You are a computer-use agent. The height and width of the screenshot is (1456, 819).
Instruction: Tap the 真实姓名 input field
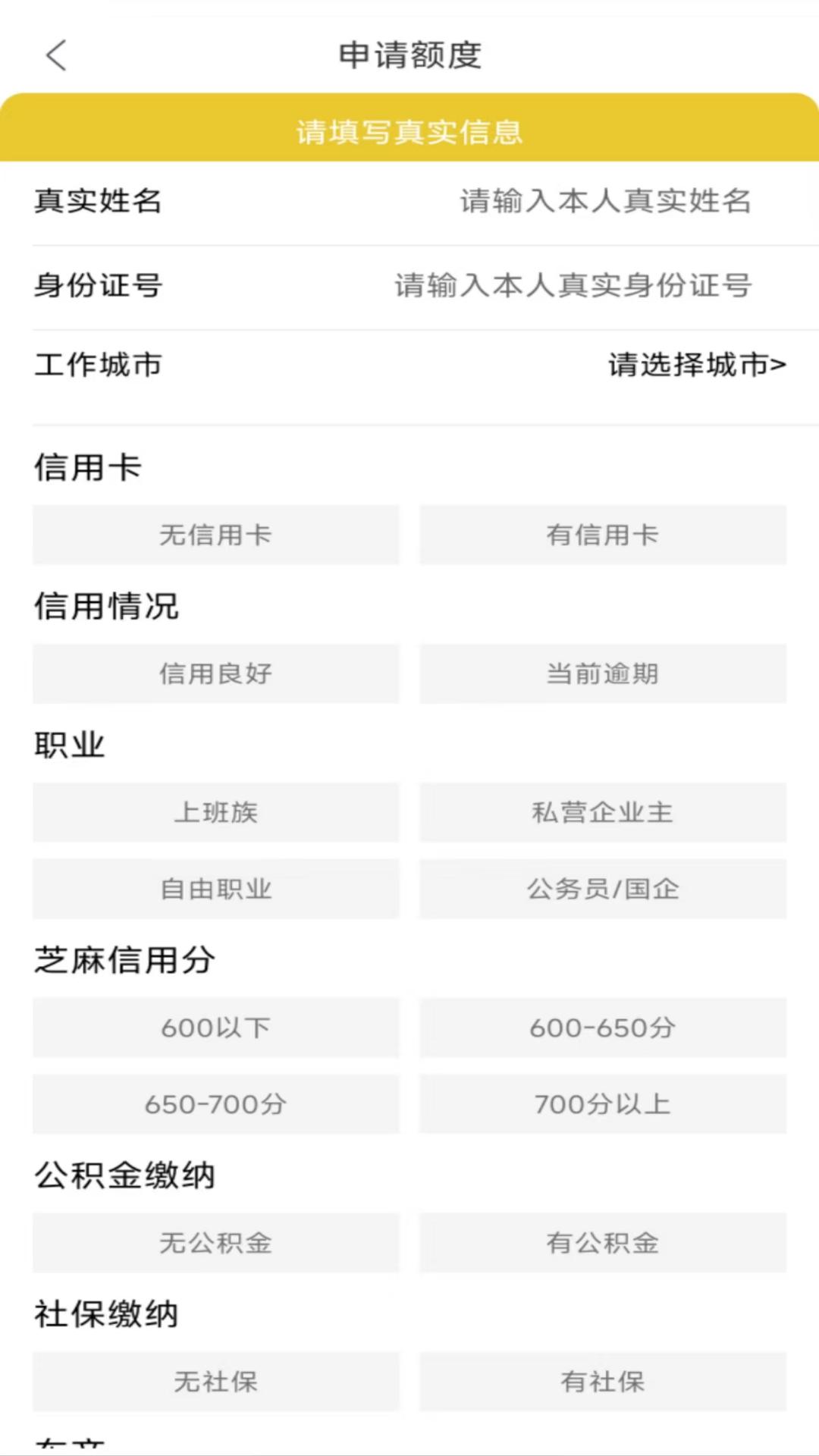click(604, 201)
